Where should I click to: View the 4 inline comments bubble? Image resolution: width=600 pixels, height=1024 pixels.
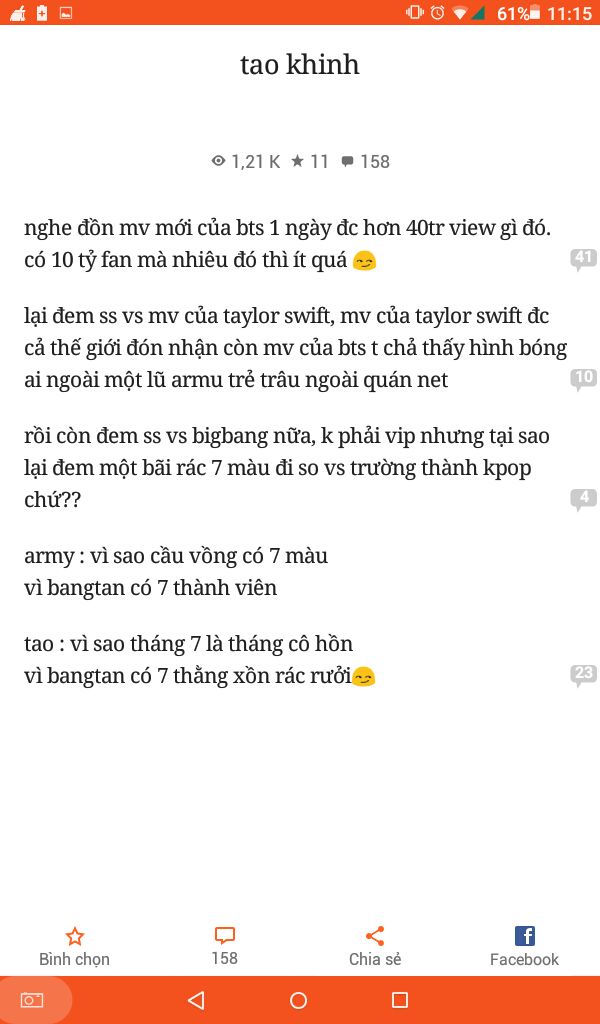(x=584, y=500)
